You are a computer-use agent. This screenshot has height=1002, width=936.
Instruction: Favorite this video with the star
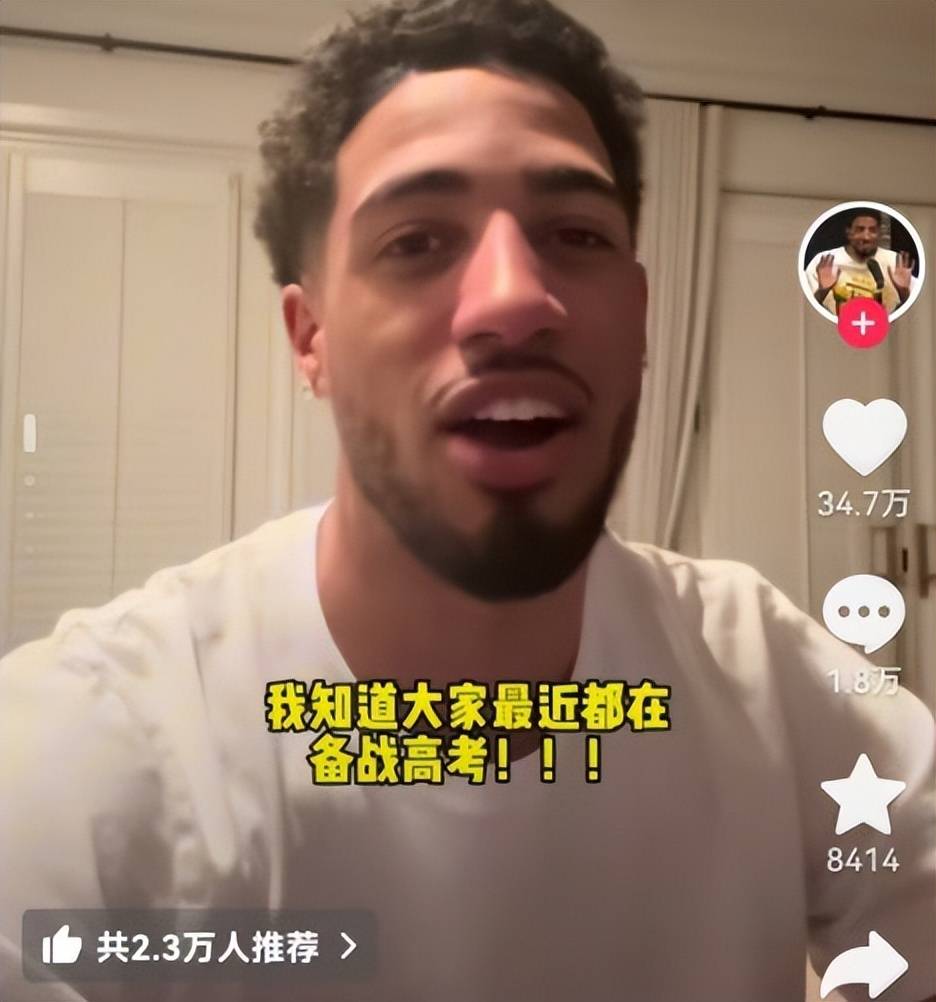click(863, 797)
